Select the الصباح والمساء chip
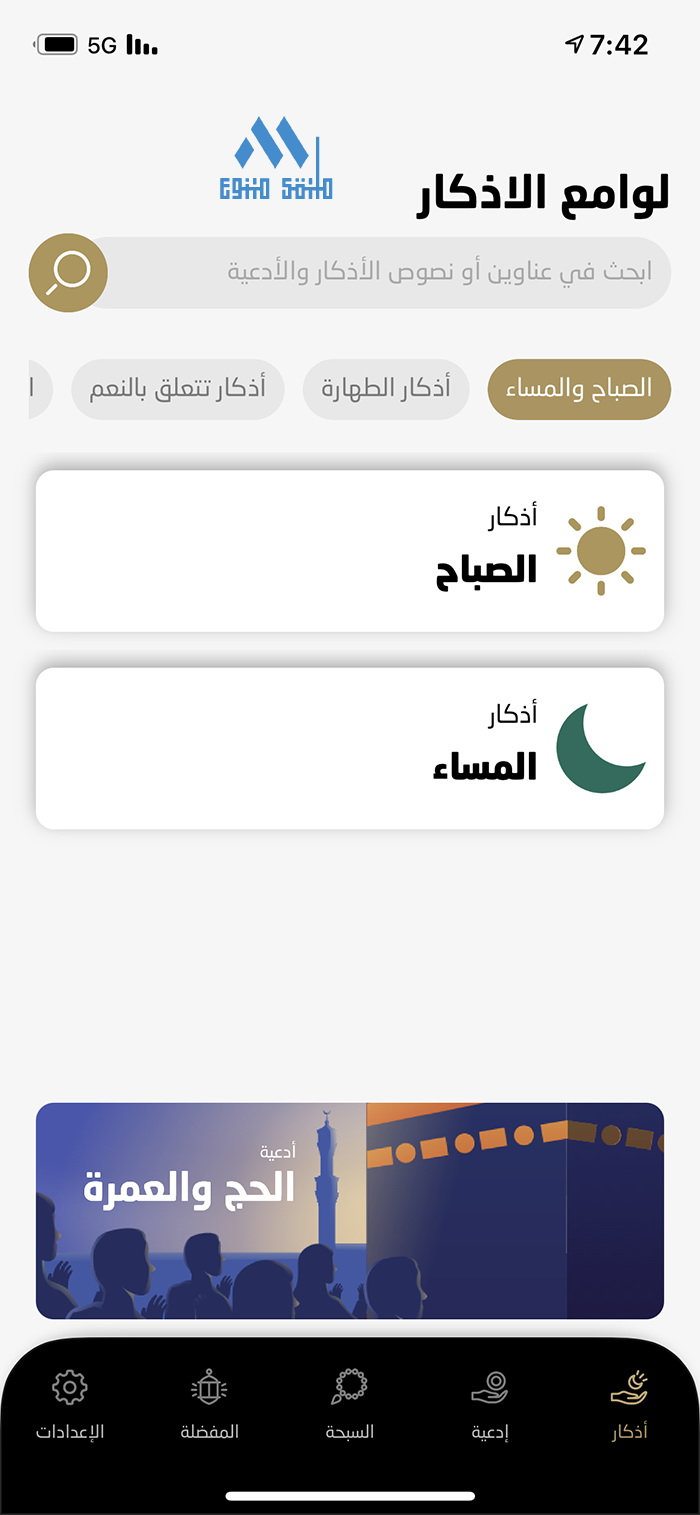 579,389
